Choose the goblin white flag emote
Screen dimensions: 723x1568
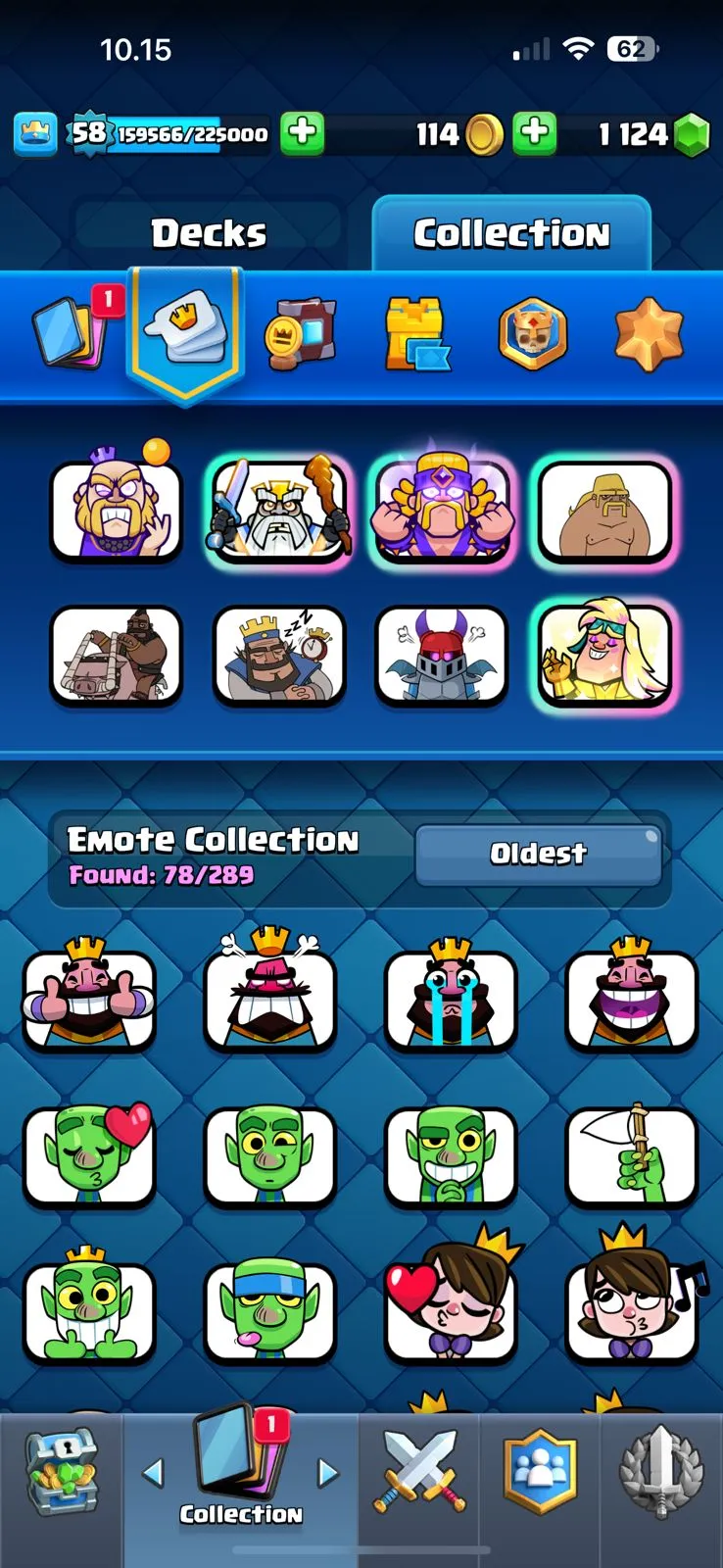(x=631, y=1154)
